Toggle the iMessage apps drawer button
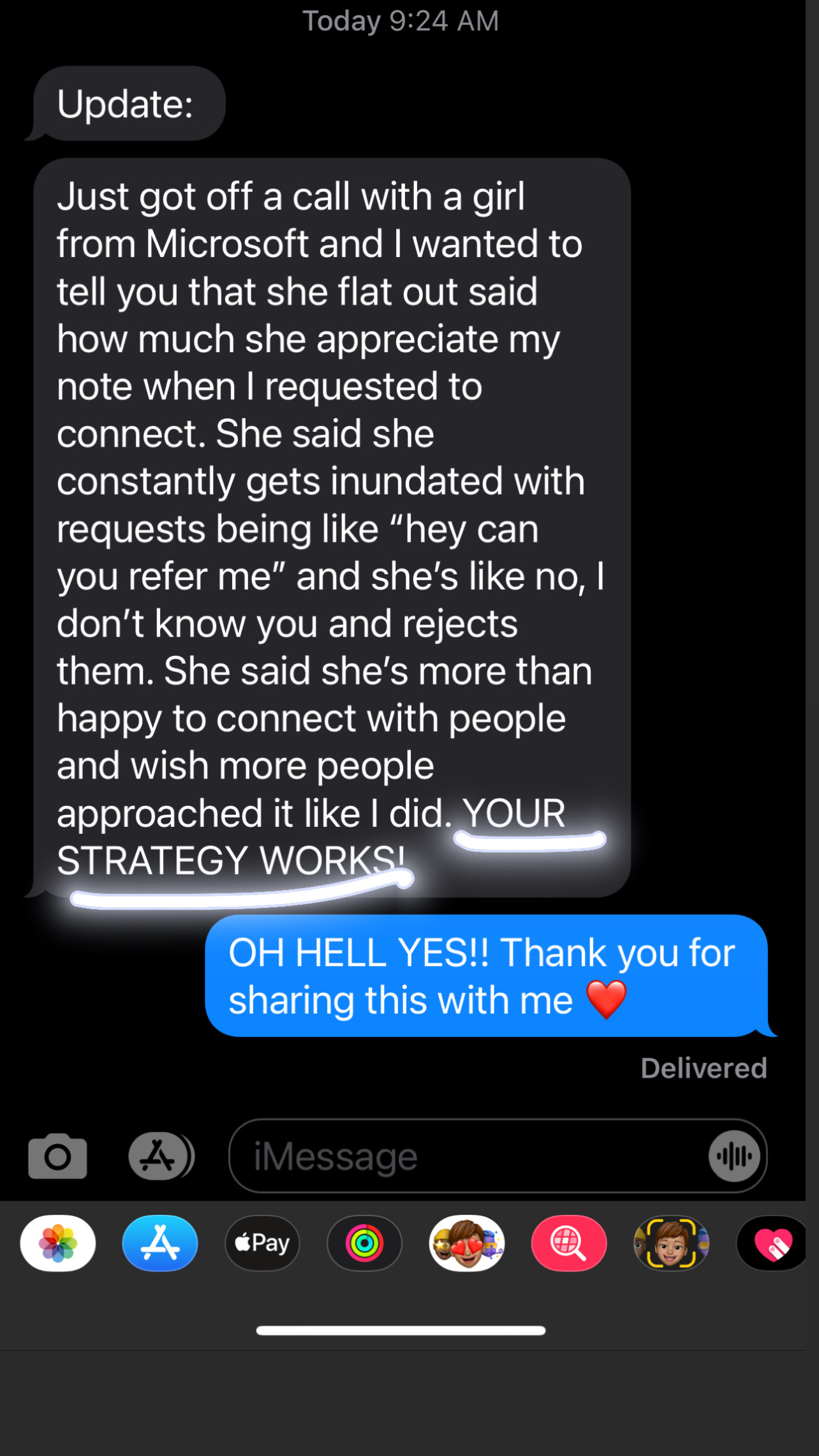The height and width of the screenshot is (1456, 819). tap(160, 1155)
